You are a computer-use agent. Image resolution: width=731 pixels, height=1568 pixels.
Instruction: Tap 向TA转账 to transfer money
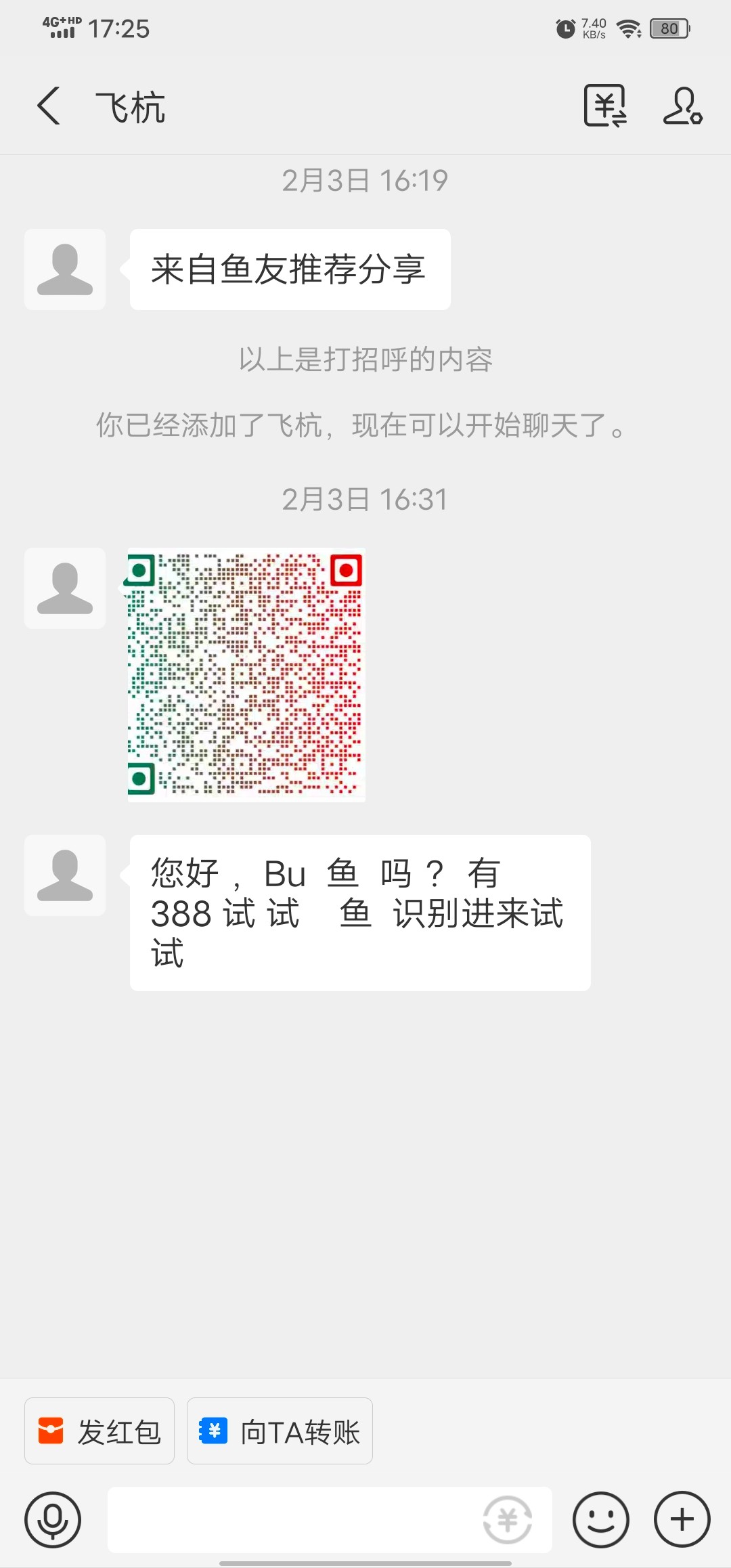coord(280,1431)
